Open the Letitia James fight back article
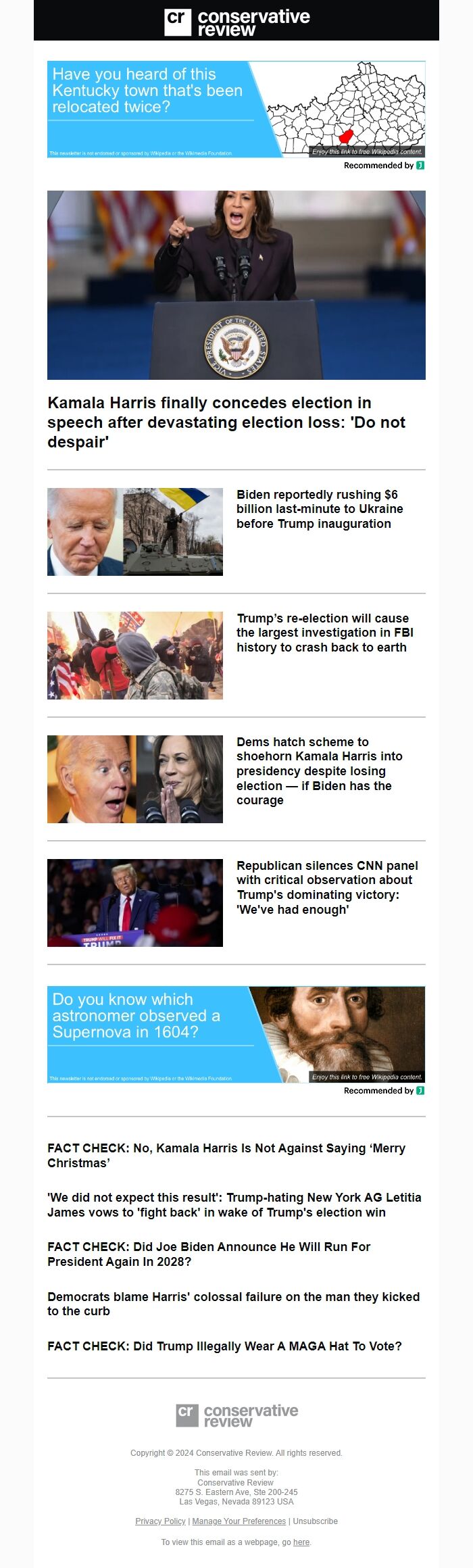473x1568 pixels. tap(234, 1204)
